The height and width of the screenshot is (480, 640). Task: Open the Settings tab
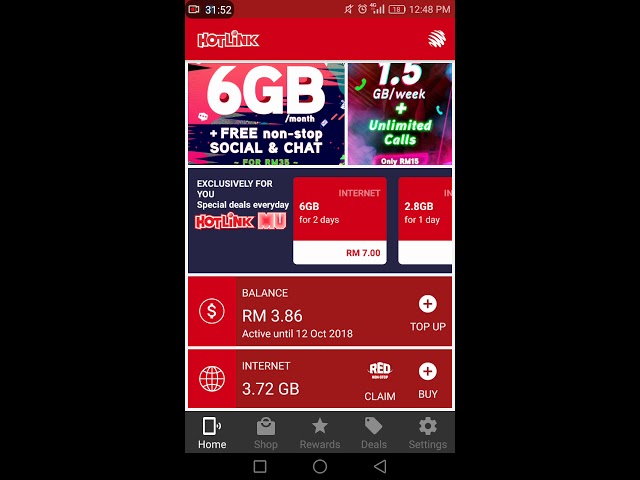pyautogui.click(x=427, y=433)
